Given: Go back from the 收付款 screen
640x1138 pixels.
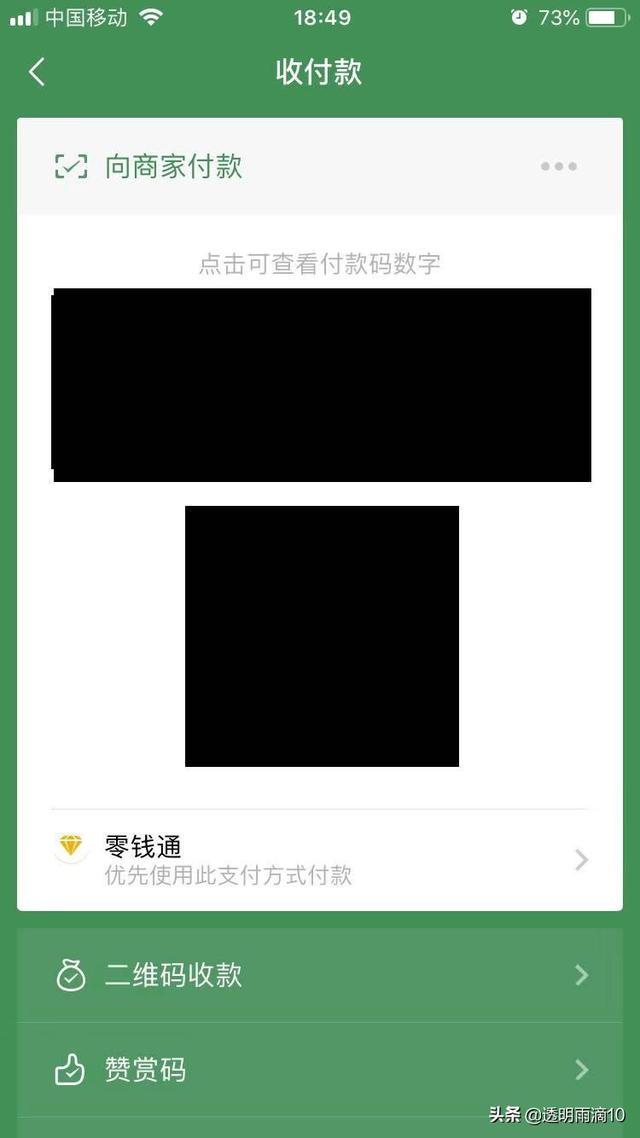Looking at the screenshot, I should click(x=37, y=72).
